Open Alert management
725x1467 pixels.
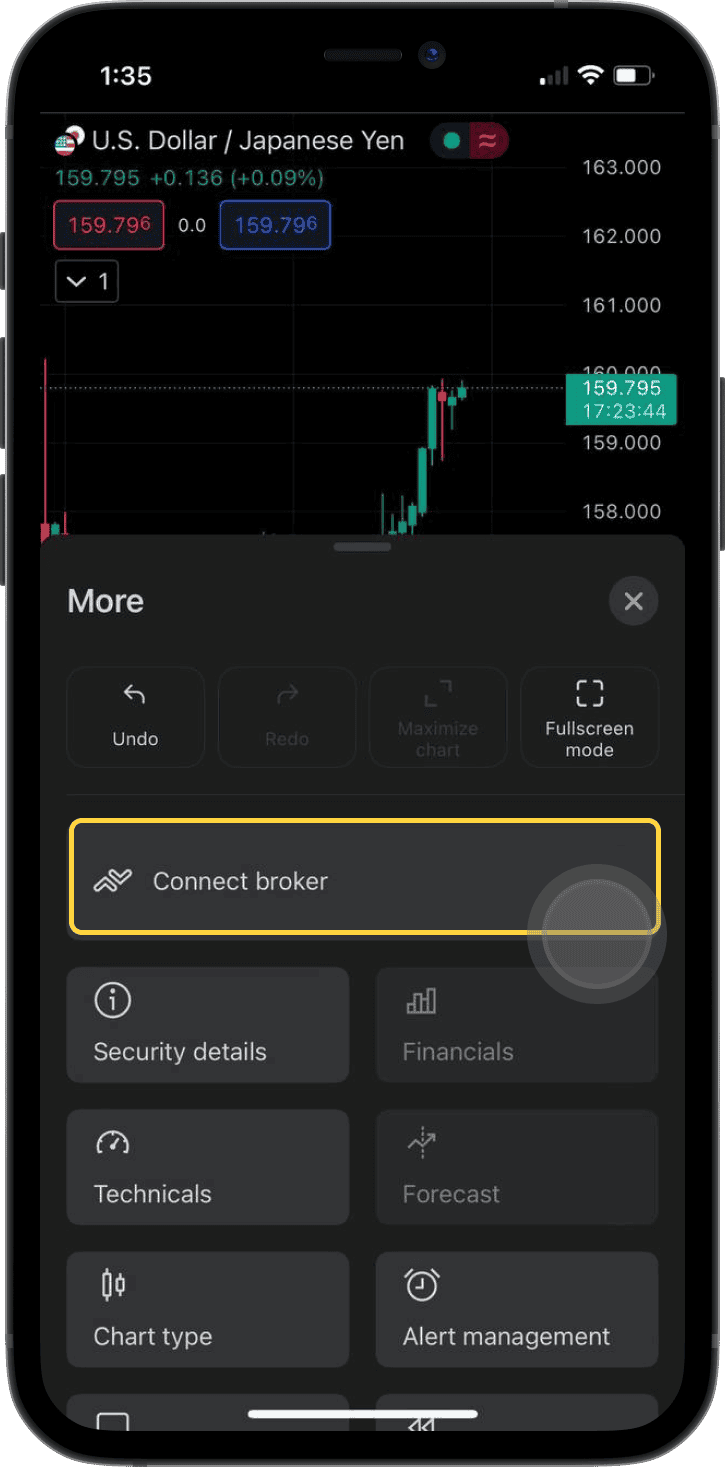(x=516, y=1309)
